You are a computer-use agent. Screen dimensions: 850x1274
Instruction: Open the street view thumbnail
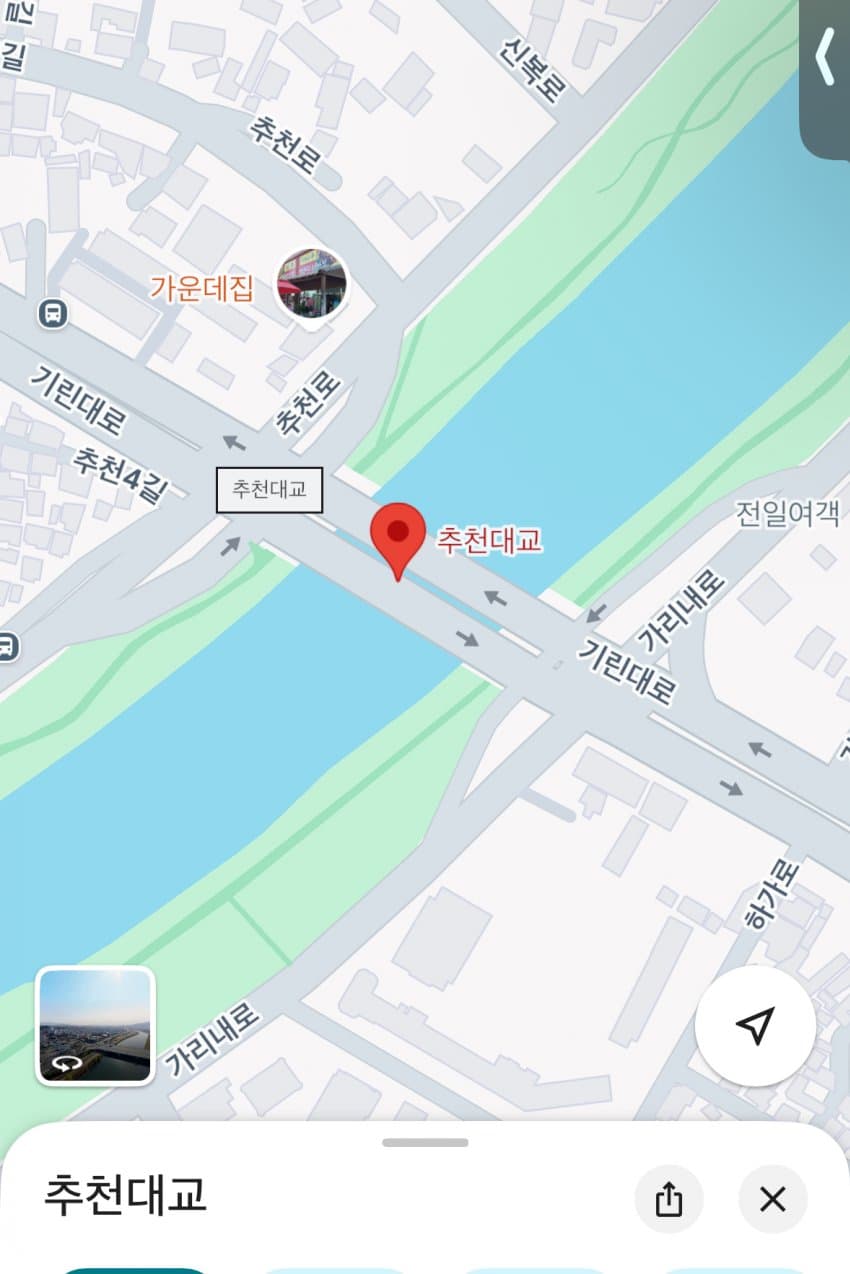(96, 1025)
